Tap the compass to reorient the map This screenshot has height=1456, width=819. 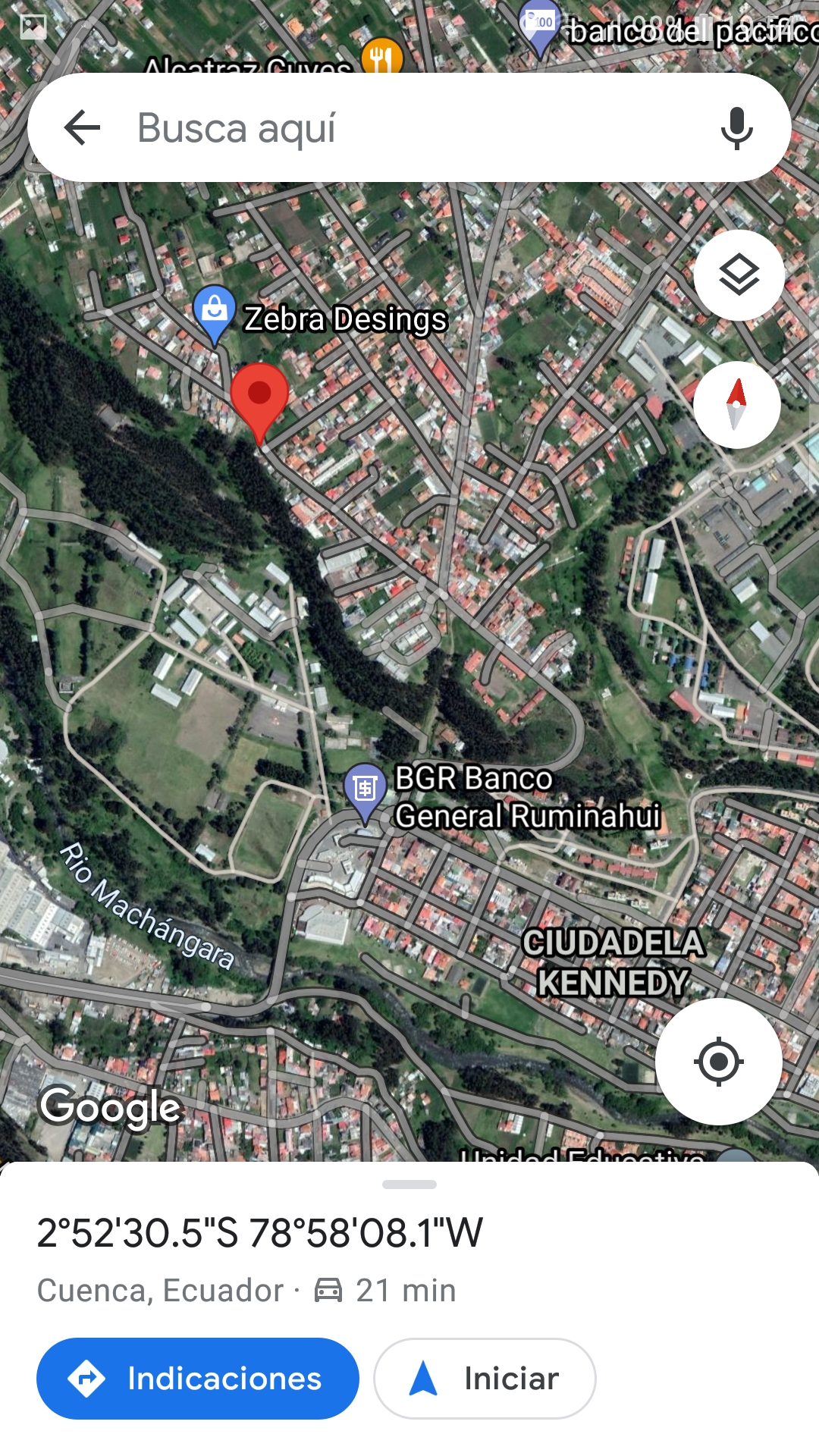736,404
